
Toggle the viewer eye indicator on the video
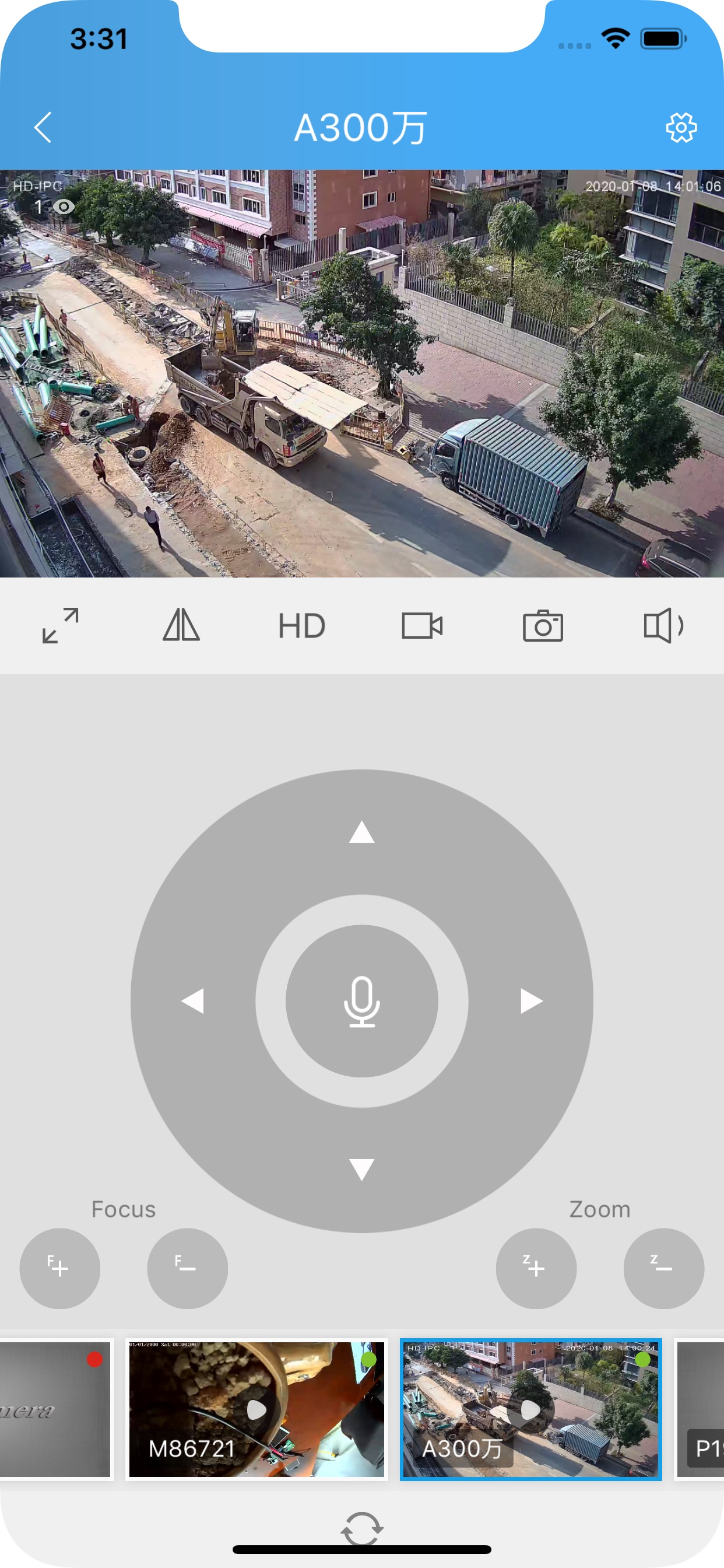pos(63,208)
